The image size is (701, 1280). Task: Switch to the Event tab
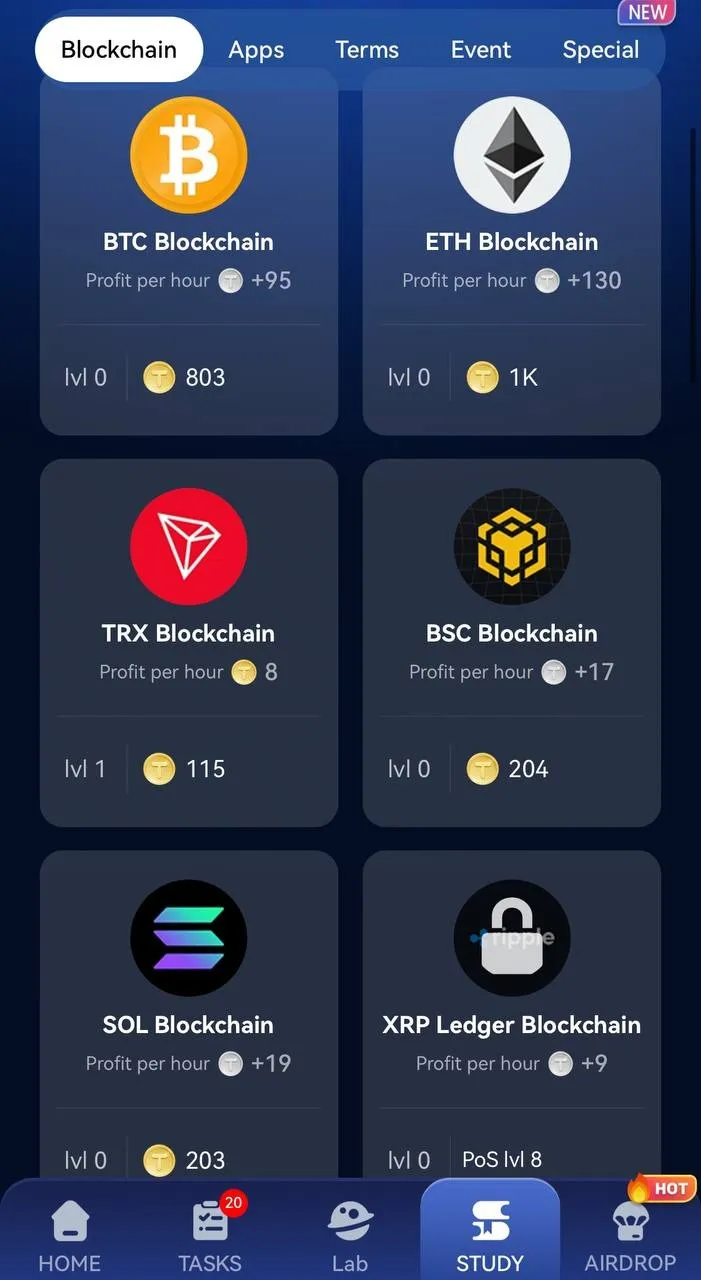click(x=481, y=50)
